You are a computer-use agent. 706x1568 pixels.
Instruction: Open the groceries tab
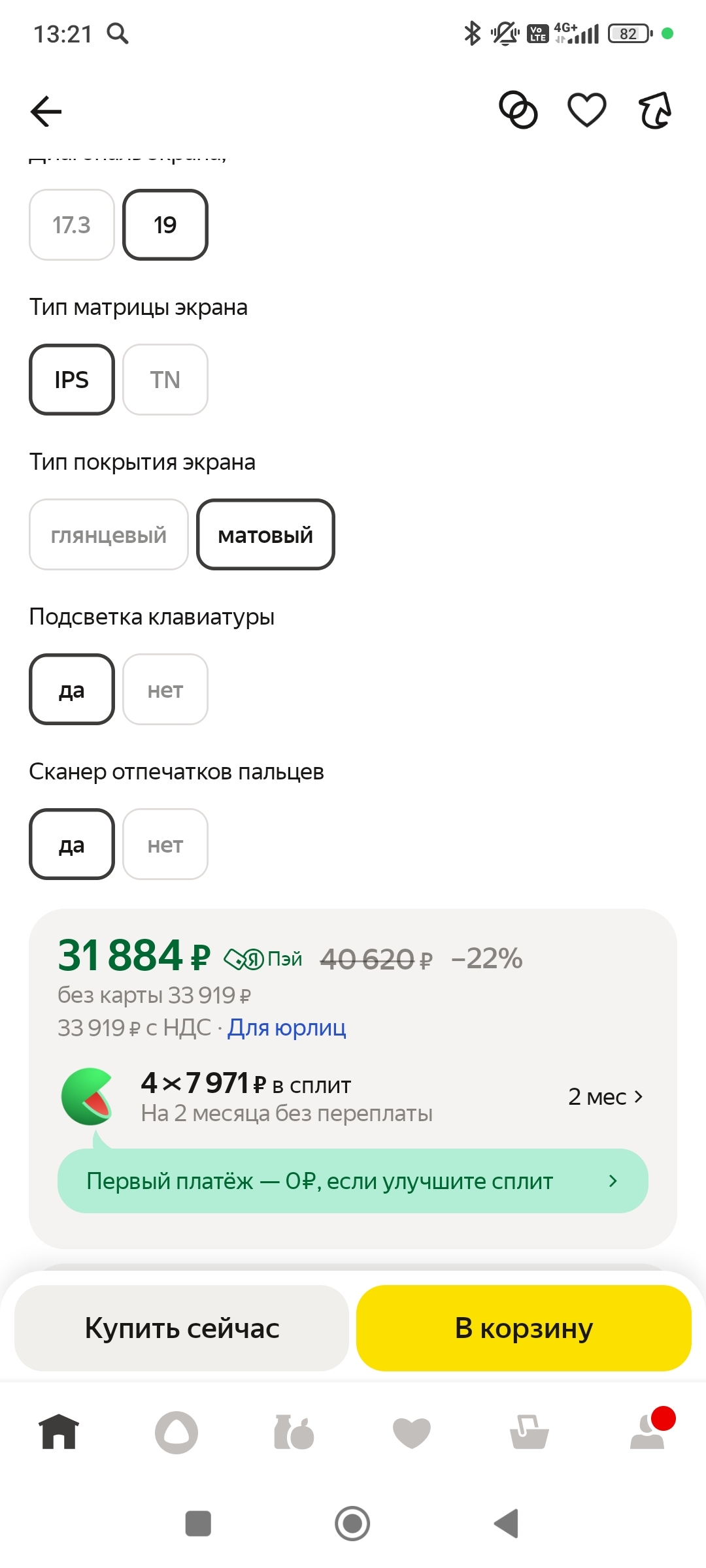coord(294,1432)
